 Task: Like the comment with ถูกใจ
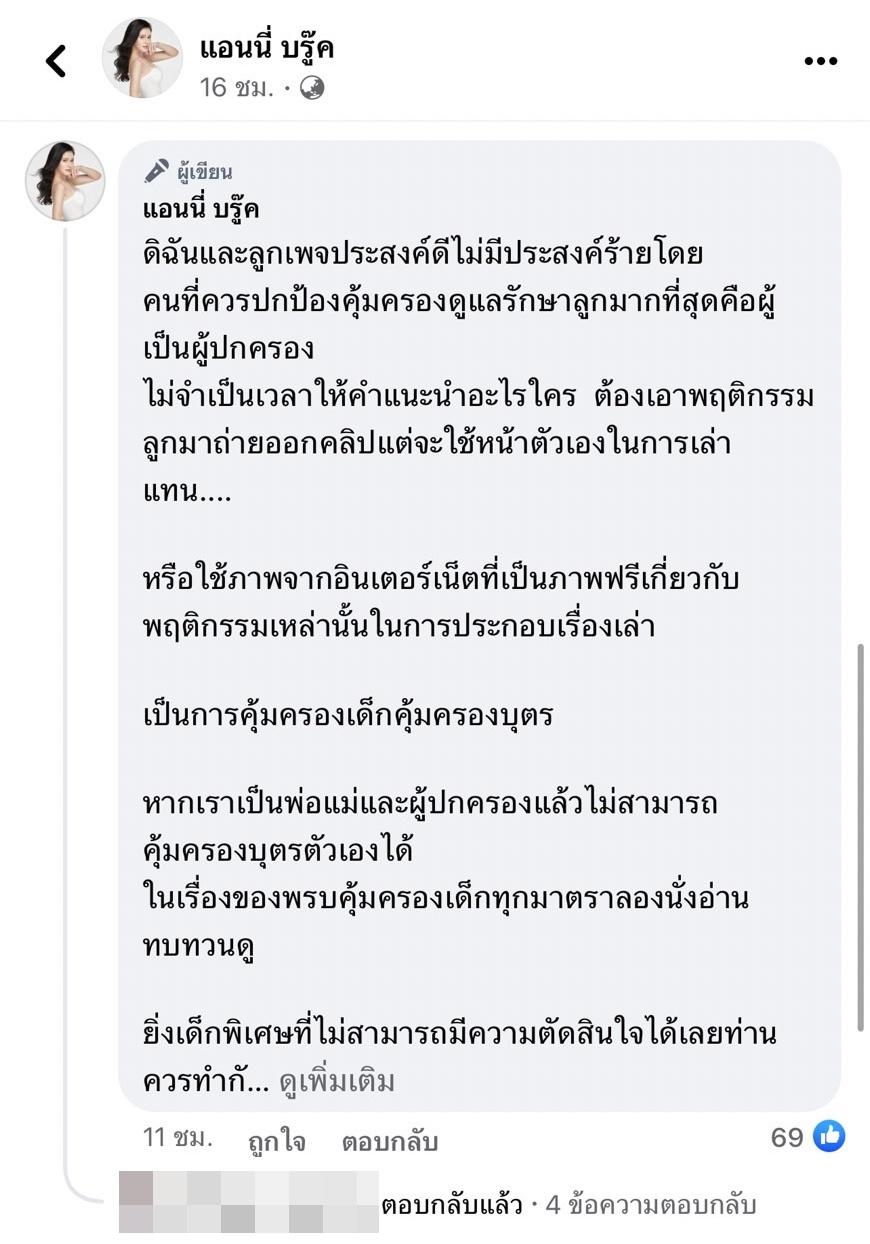click(277, 1141)
